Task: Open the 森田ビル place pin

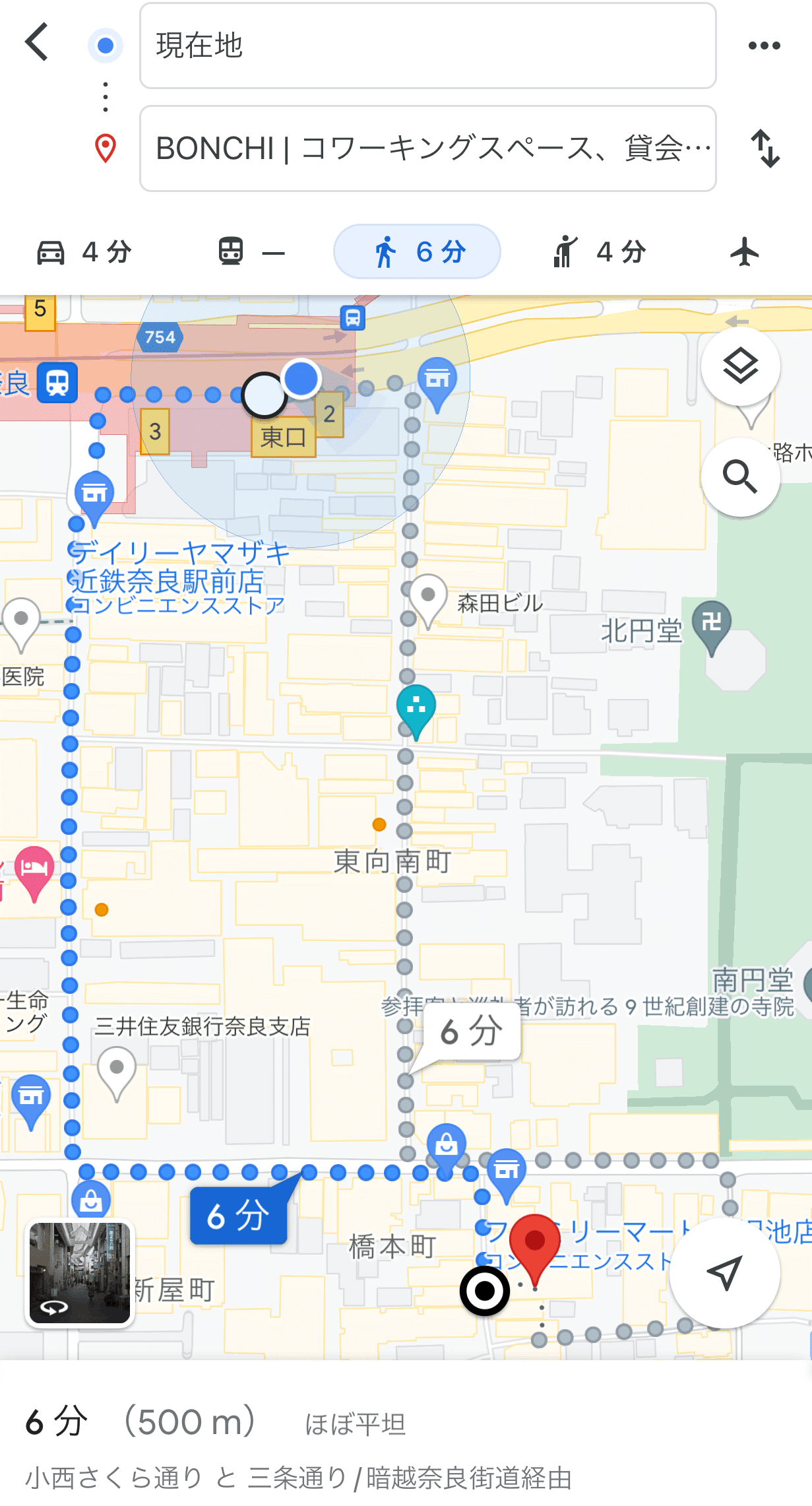Action: [x=428, y=598]
